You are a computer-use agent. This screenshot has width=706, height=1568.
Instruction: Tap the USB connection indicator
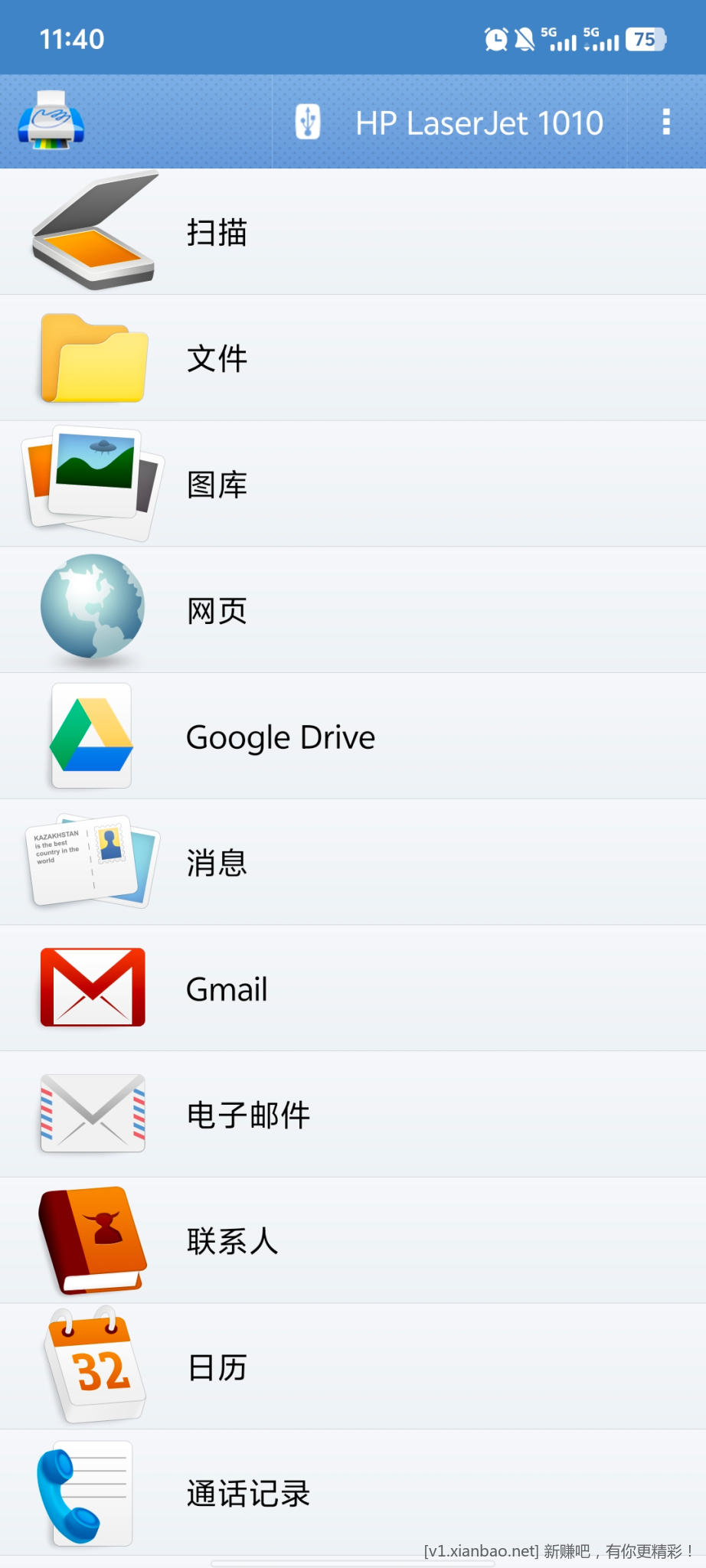(x=306, y=120)
